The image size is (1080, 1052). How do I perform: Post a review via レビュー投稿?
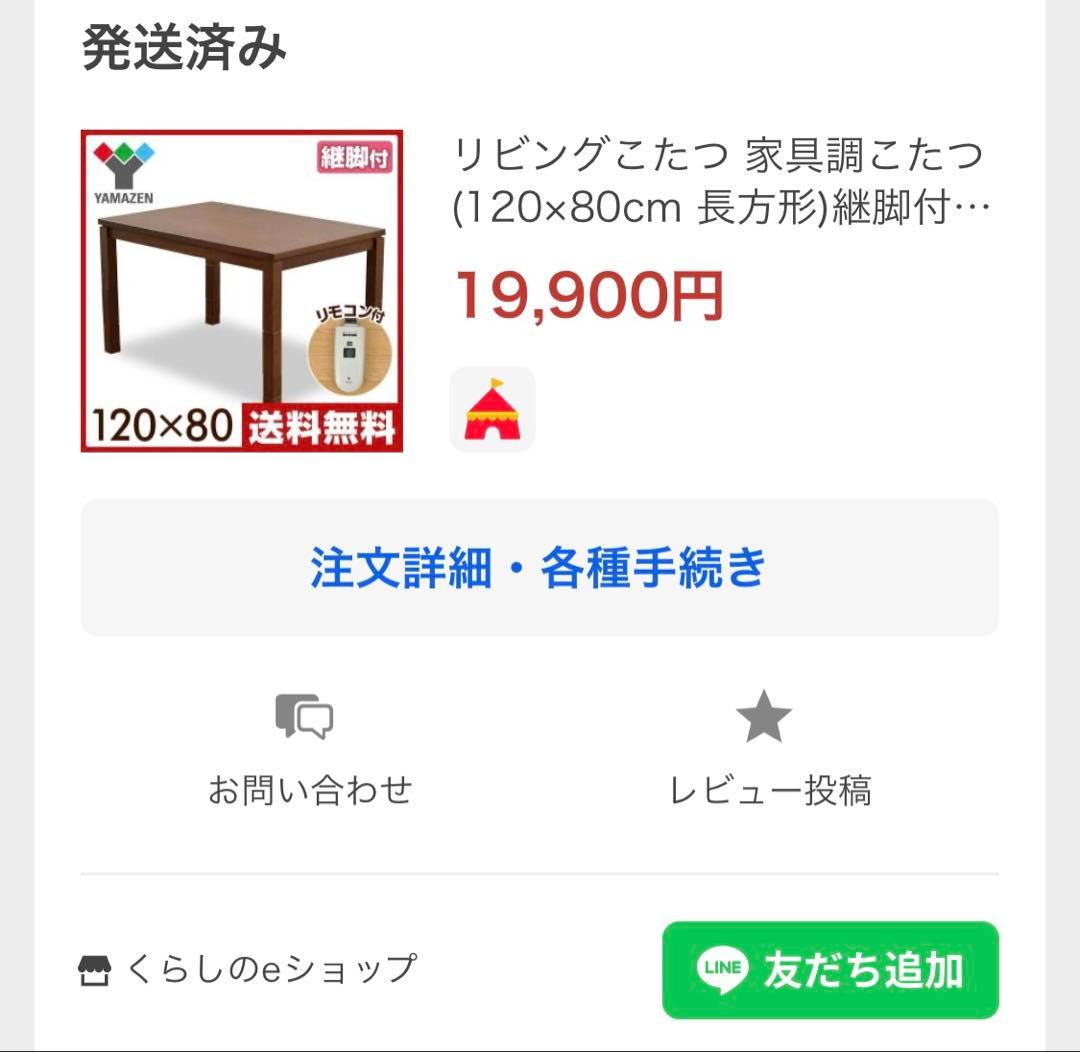(769, 751)
